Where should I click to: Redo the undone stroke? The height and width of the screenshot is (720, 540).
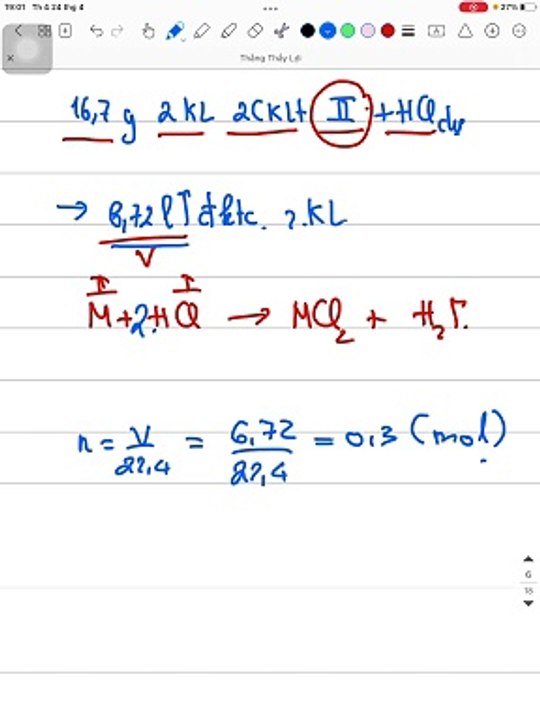click(x=118, y=31)
